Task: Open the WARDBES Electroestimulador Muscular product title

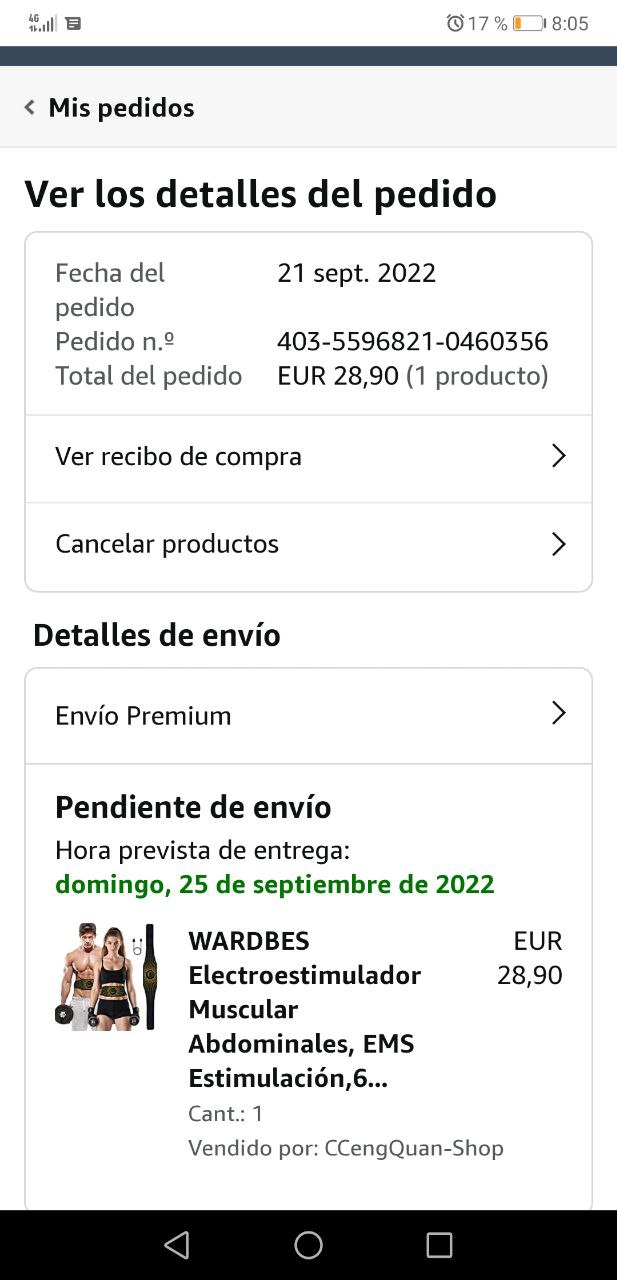Action: 305,1009
